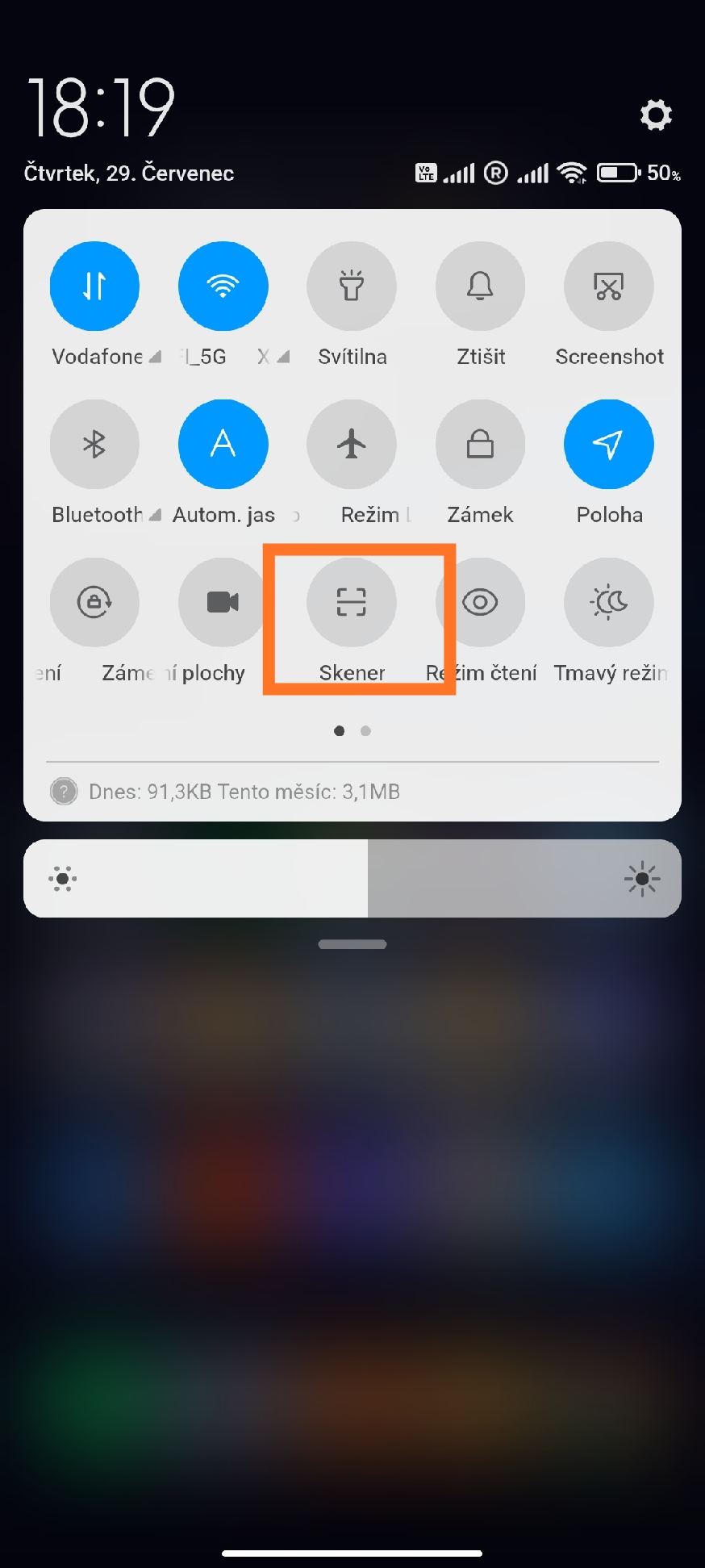Start screen recording with camera tile
705x1568 pixels.
(x=223, y=602)
